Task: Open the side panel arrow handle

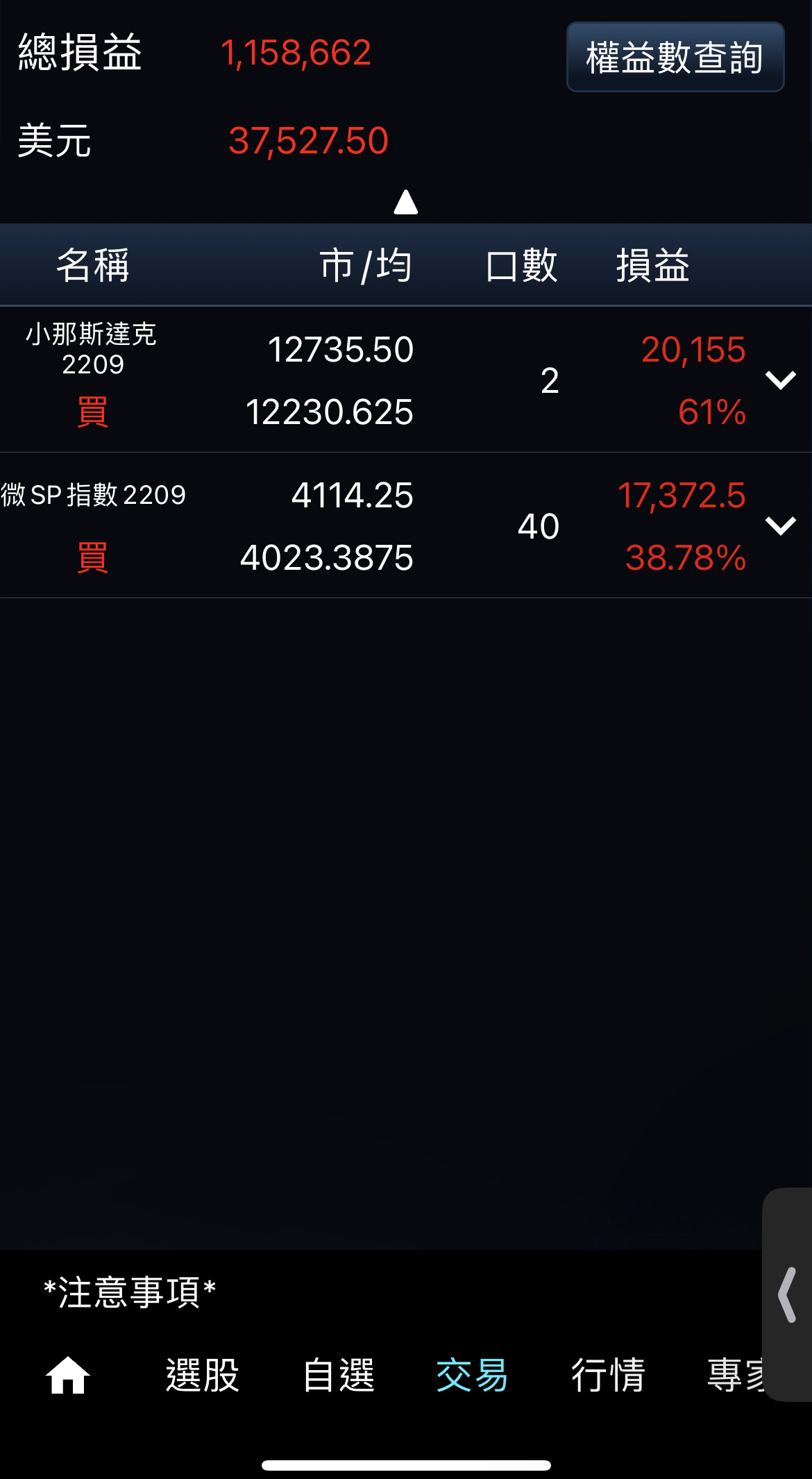Action: tap(788, 1294)
